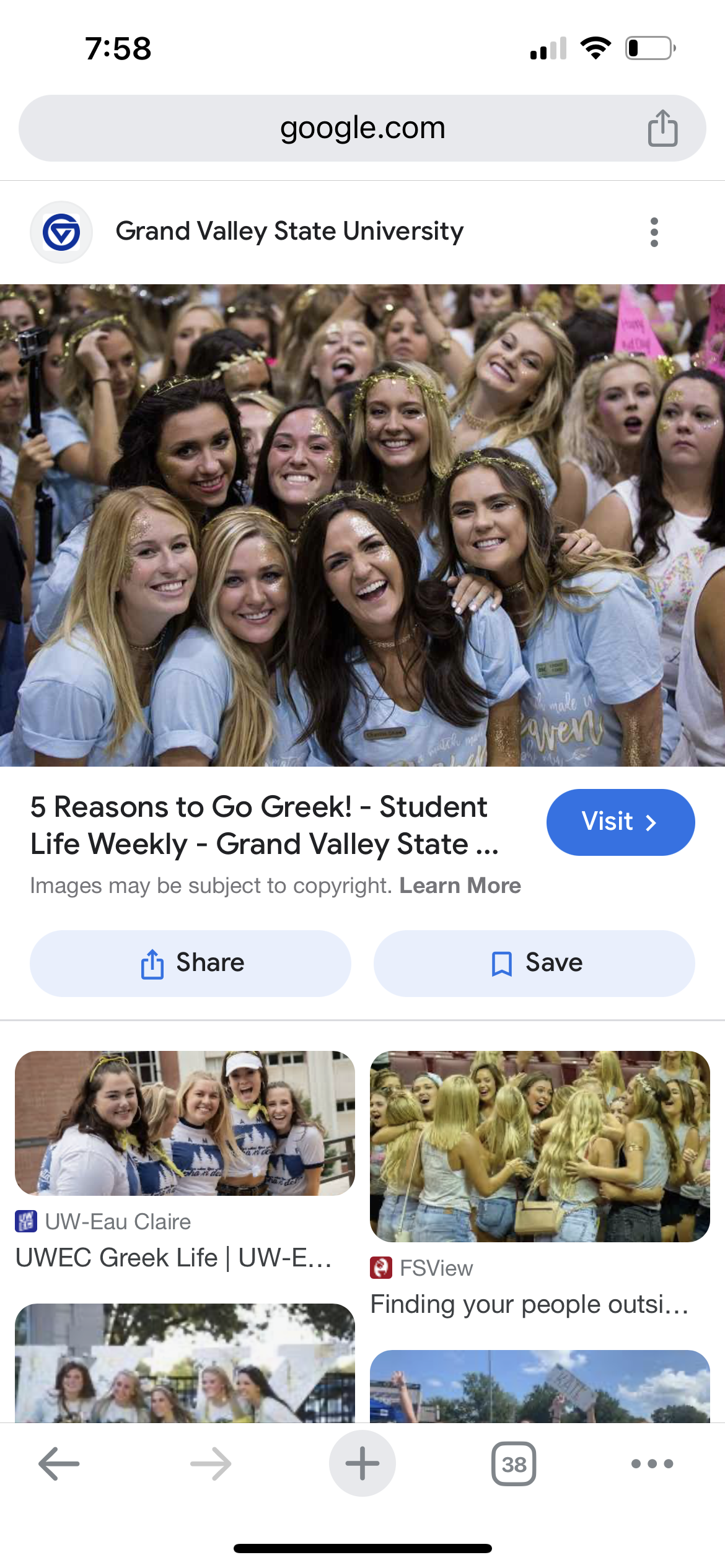Share this image
The width and height of the screenshot is (725, 1568).
point(190,963)
